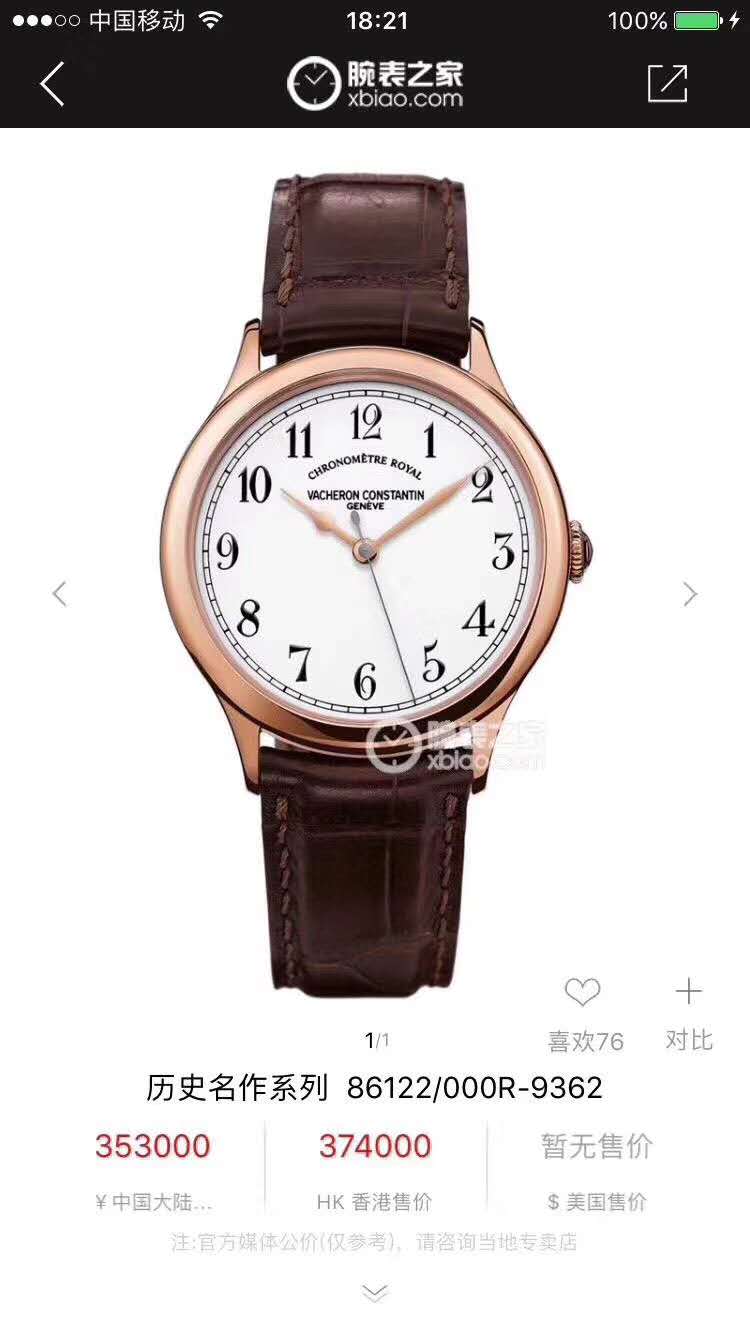
Task: Open the watch photo in full view
Action: pos(375,560)
